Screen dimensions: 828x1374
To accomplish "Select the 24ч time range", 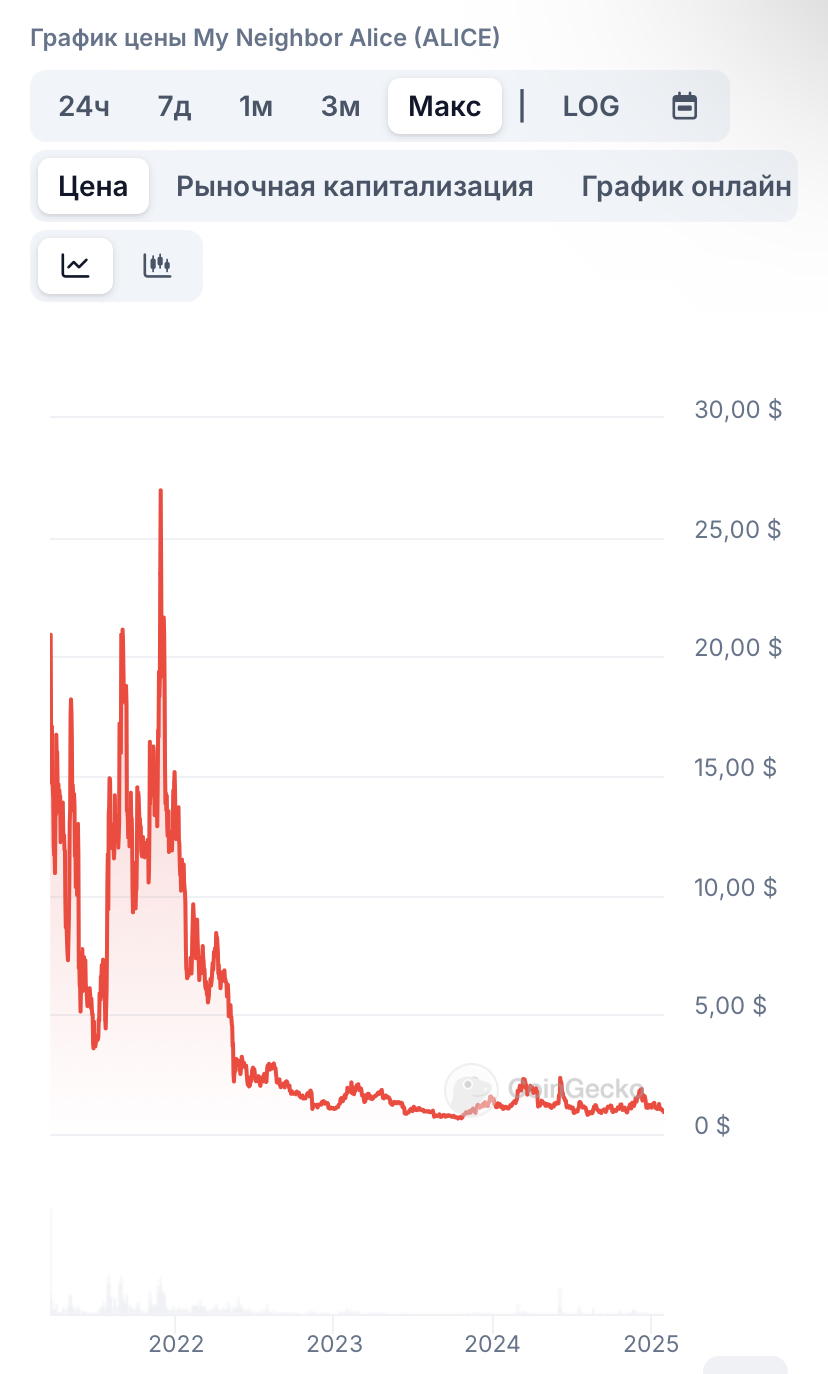I will point(84,106).
